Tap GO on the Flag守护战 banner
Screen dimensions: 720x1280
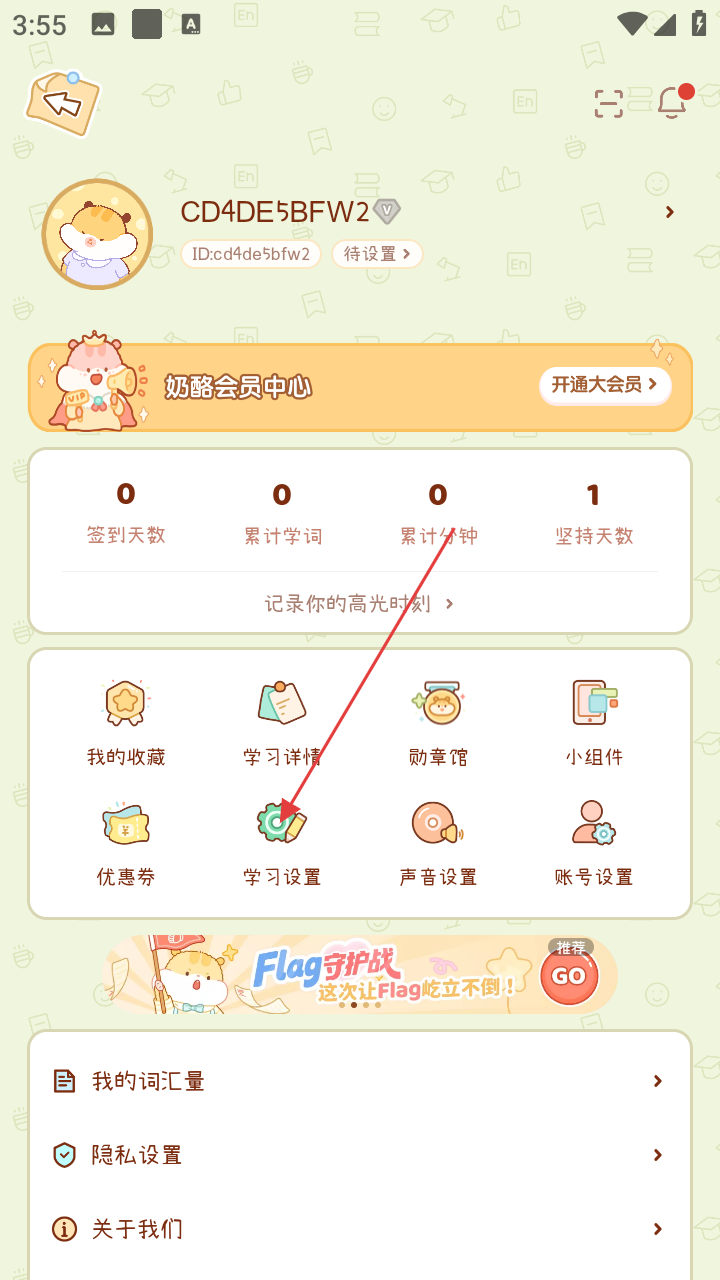click(x=569, y=976)
